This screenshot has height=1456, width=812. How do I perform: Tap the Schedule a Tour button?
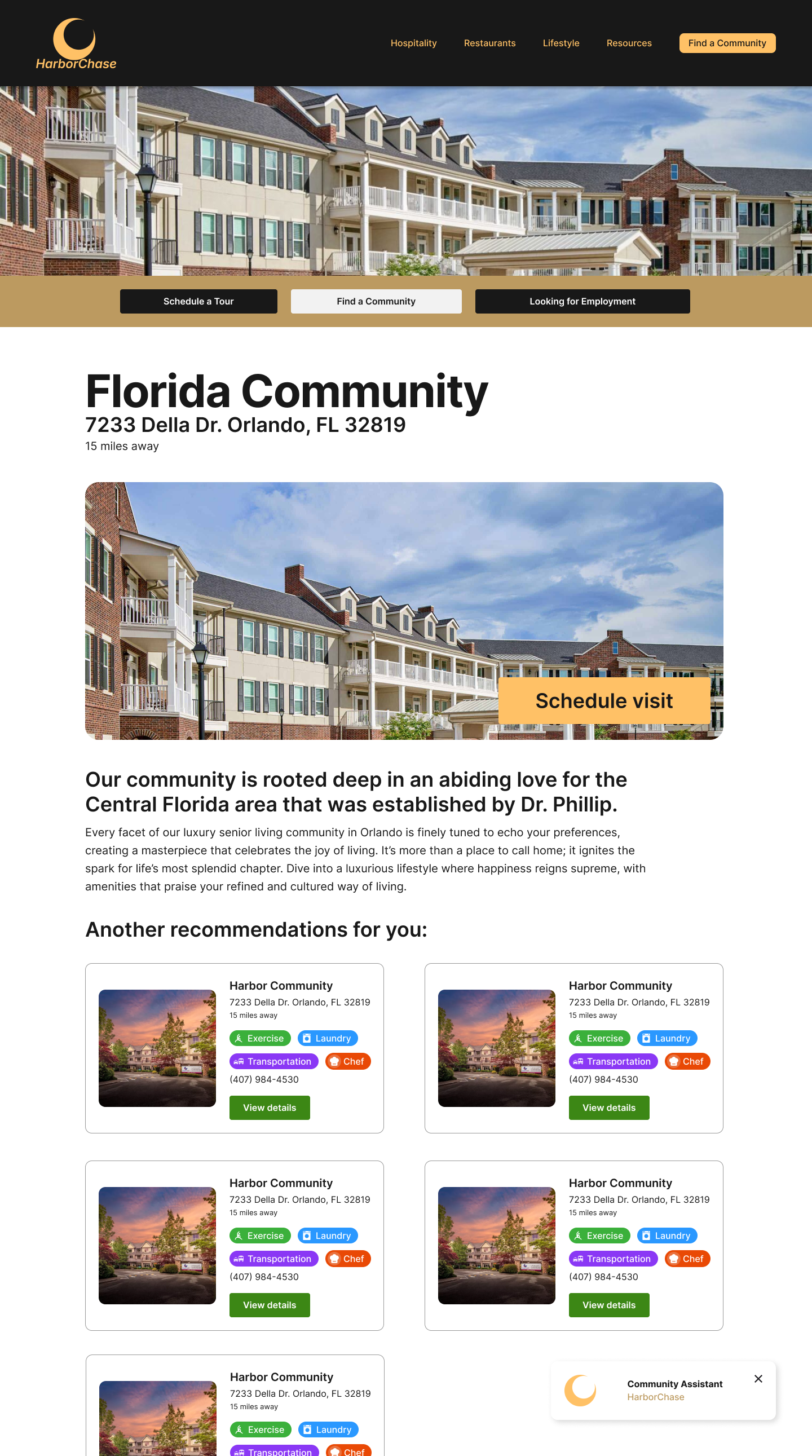point(198,301)
